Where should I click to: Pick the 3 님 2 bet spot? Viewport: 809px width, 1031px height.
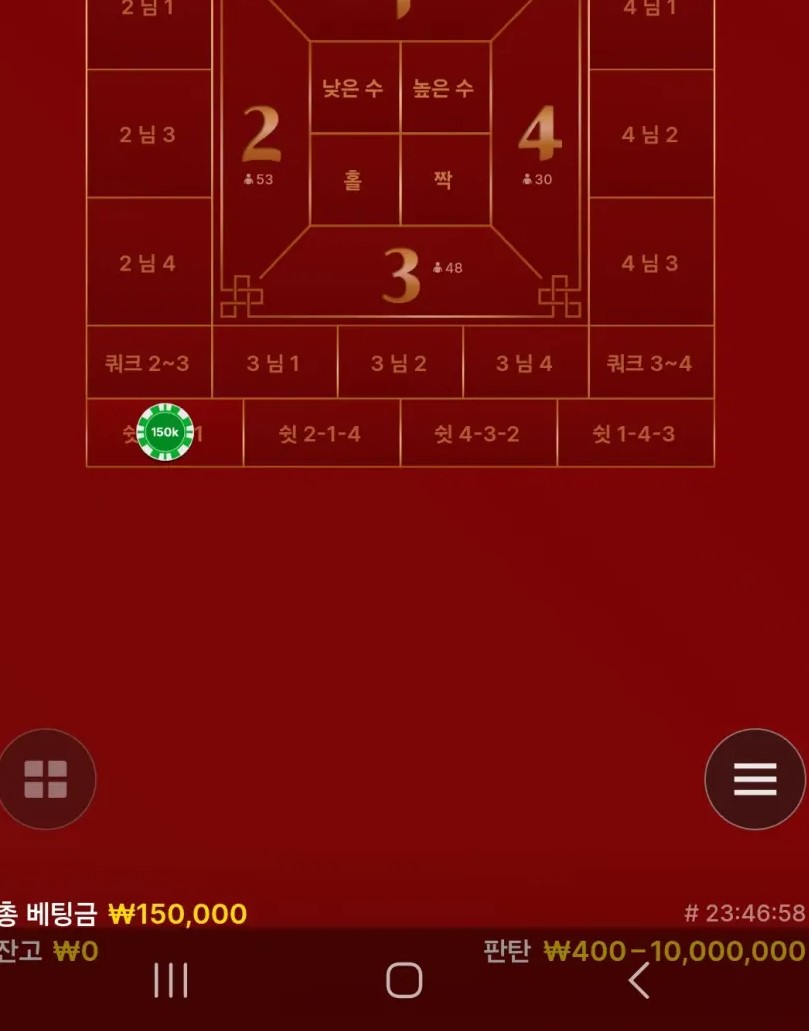click(400, 363)
